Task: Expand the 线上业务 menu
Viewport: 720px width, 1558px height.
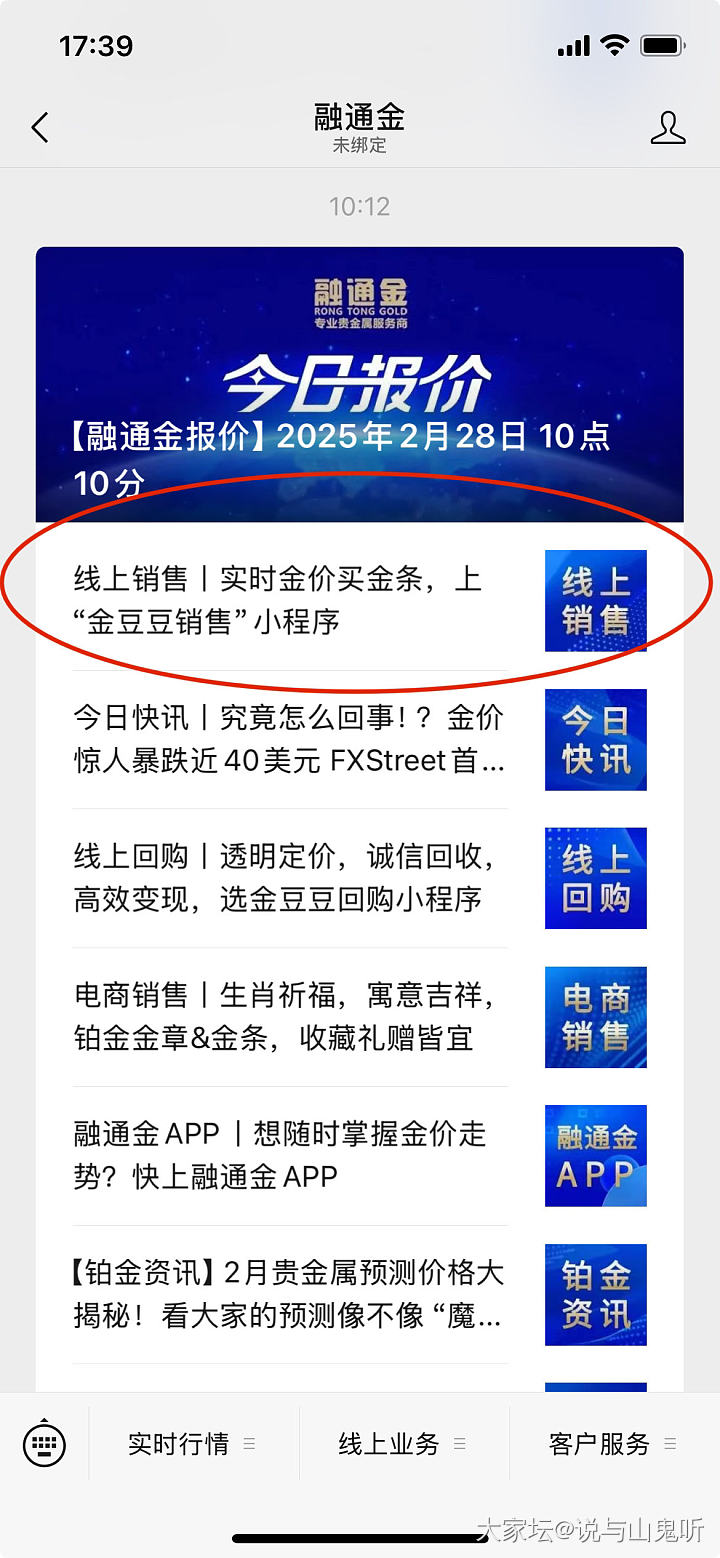Action: click(x=402, y=1444)
